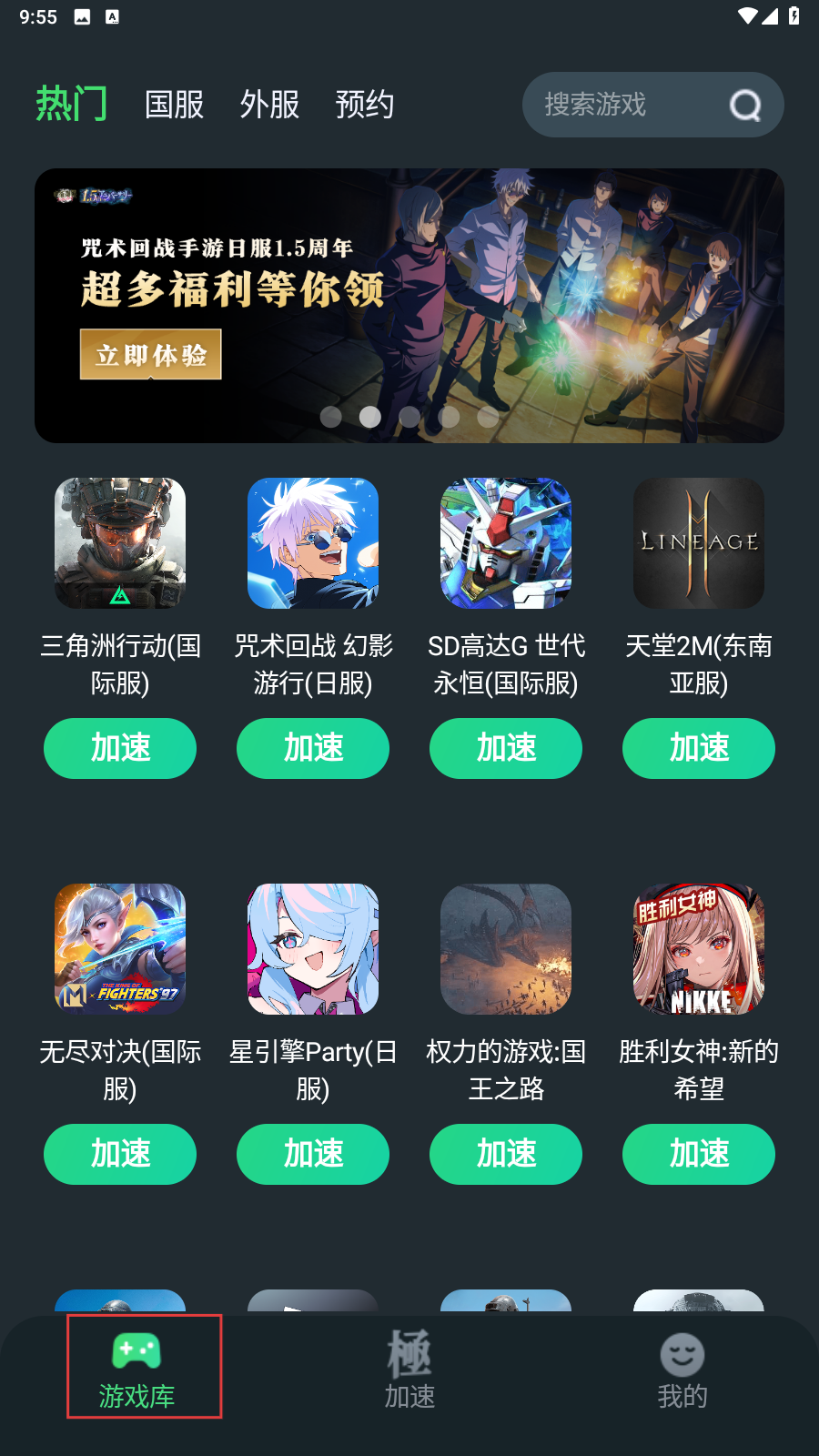Select the 游戏库 bottom tab
The image size is (819, 1456).
tap(137, 1370)
